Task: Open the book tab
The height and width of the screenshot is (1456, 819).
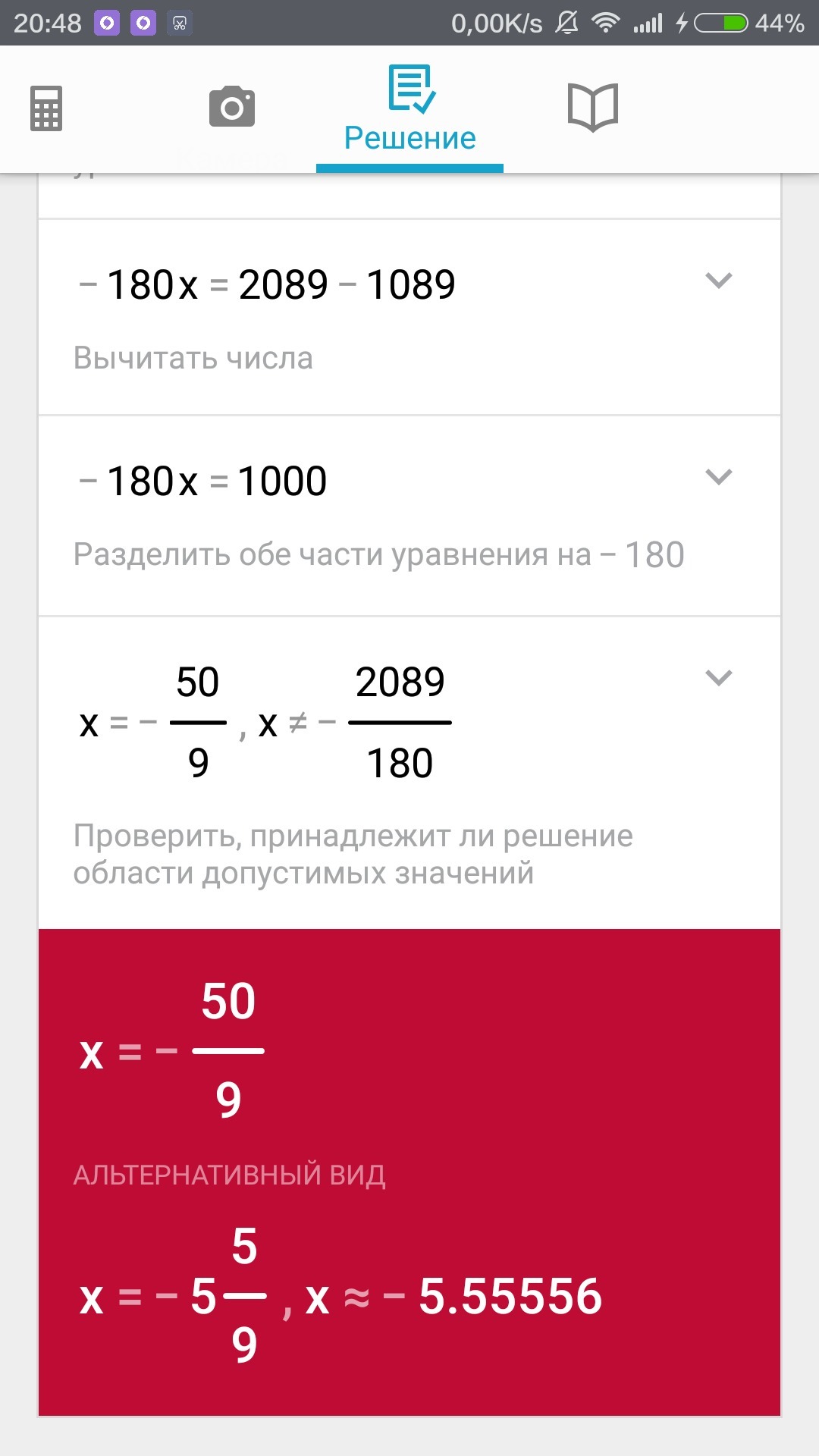Action: [593, 108]
